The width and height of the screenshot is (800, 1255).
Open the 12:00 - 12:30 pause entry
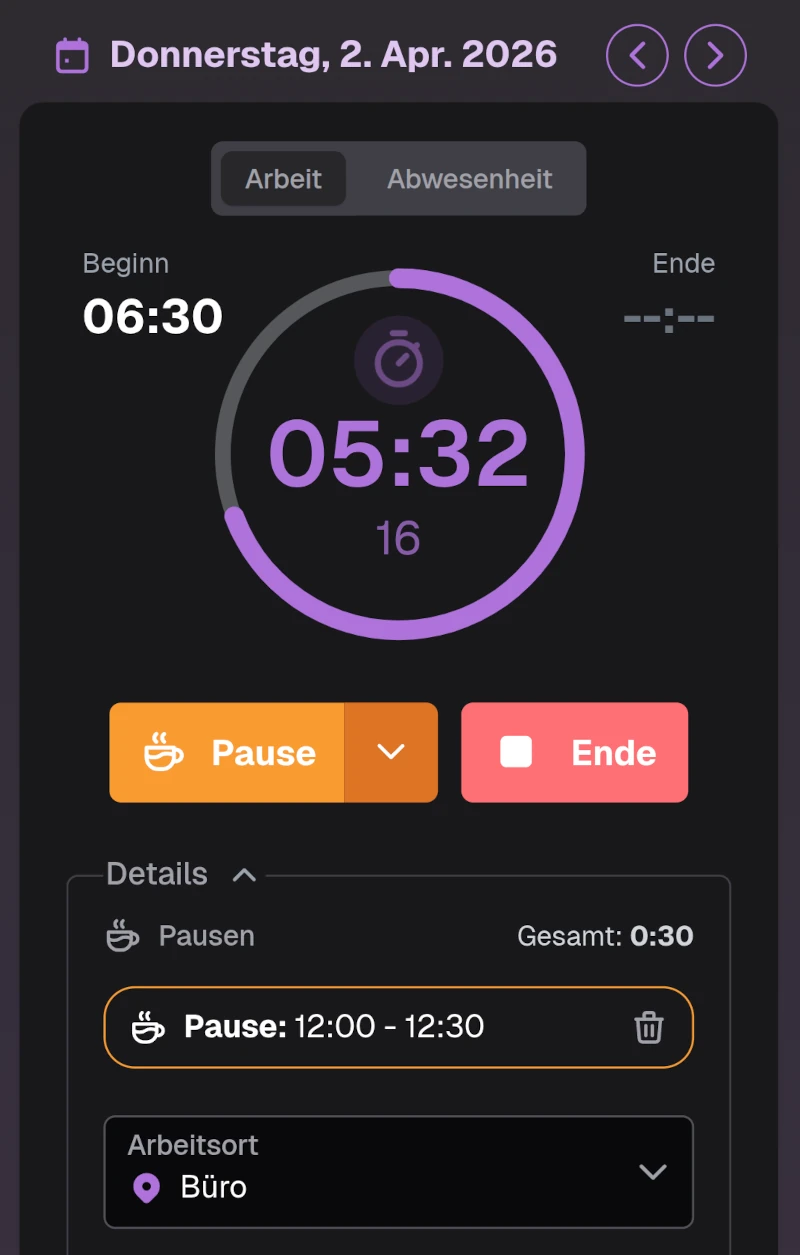pos(360,1027)
